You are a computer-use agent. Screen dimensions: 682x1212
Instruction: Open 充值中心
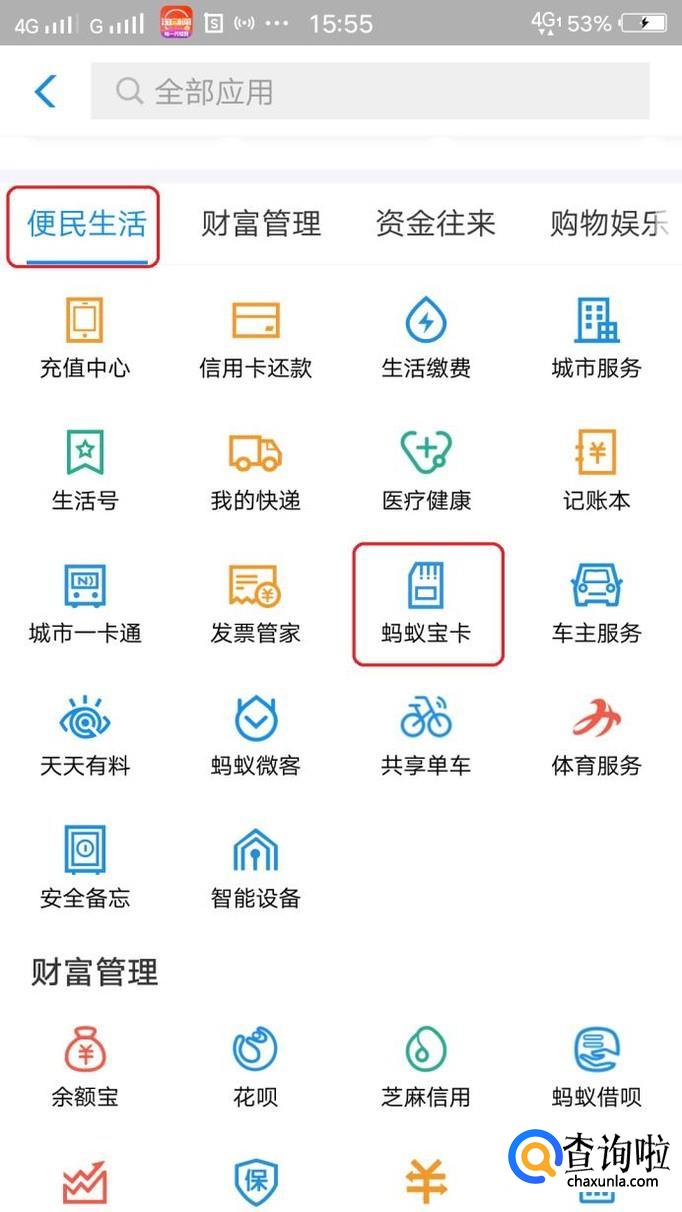[85, 337]
